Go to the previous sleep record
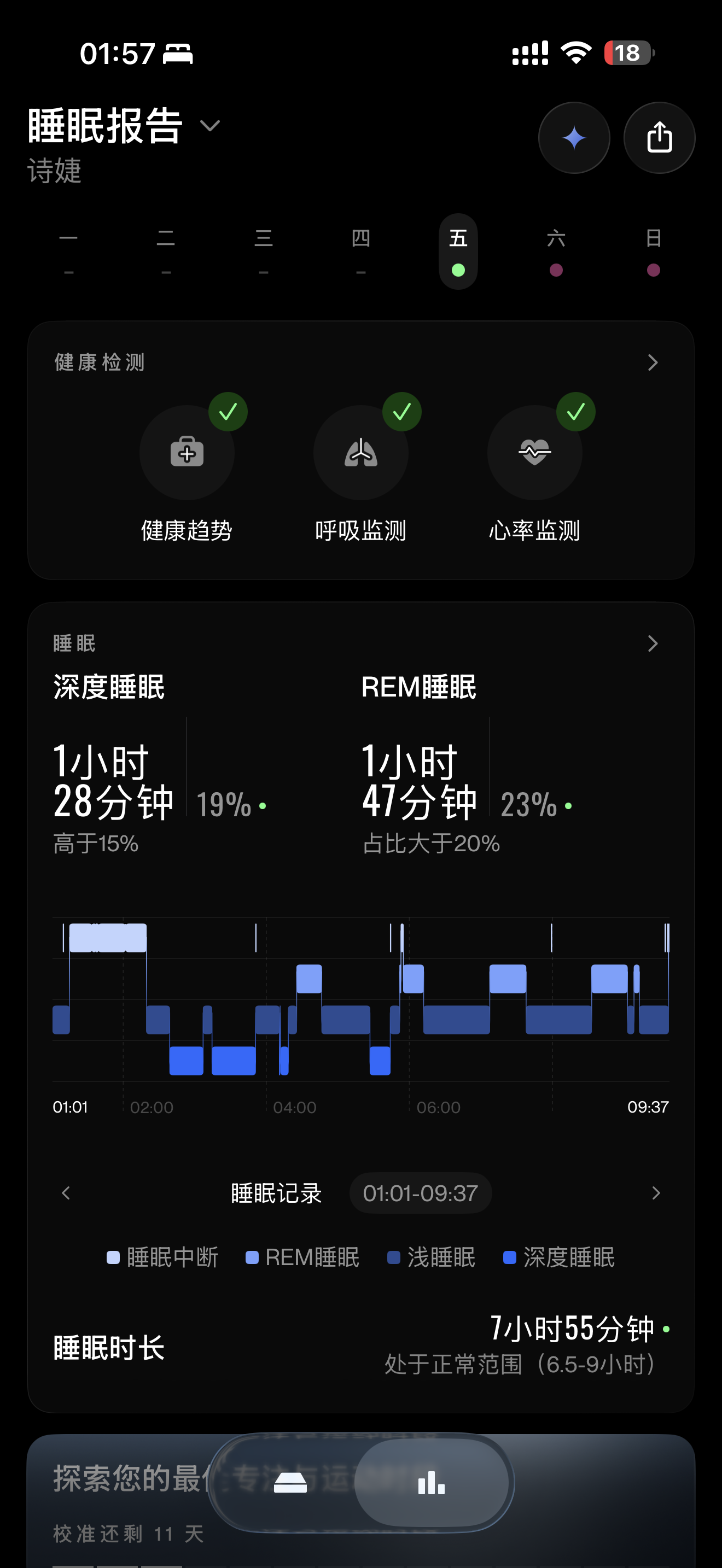The height and width of the screenshot is (1568, 722). [66, 1193]
